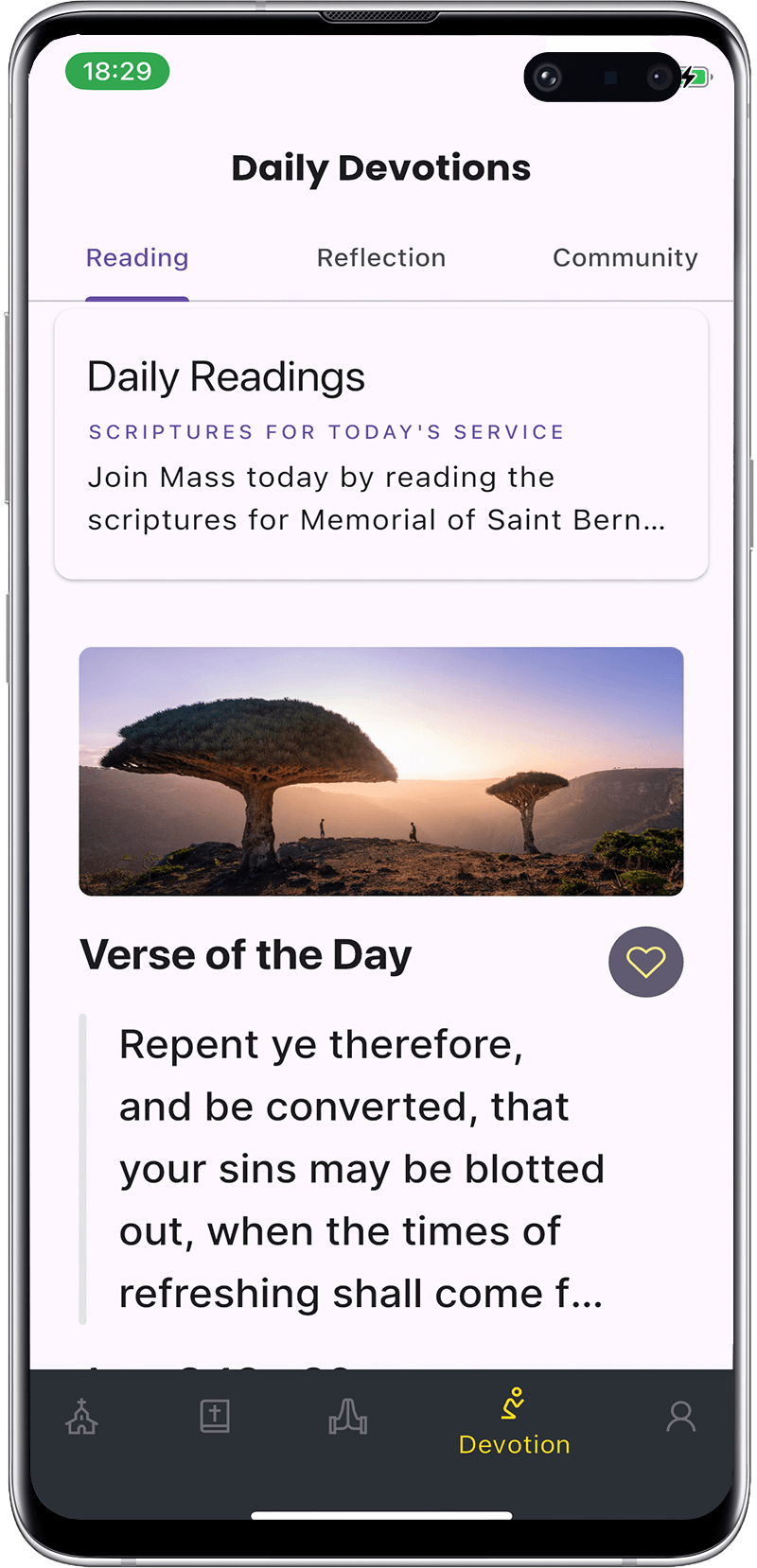Switch to the Reflection tab
The image size is (757, 1568).
380,258
